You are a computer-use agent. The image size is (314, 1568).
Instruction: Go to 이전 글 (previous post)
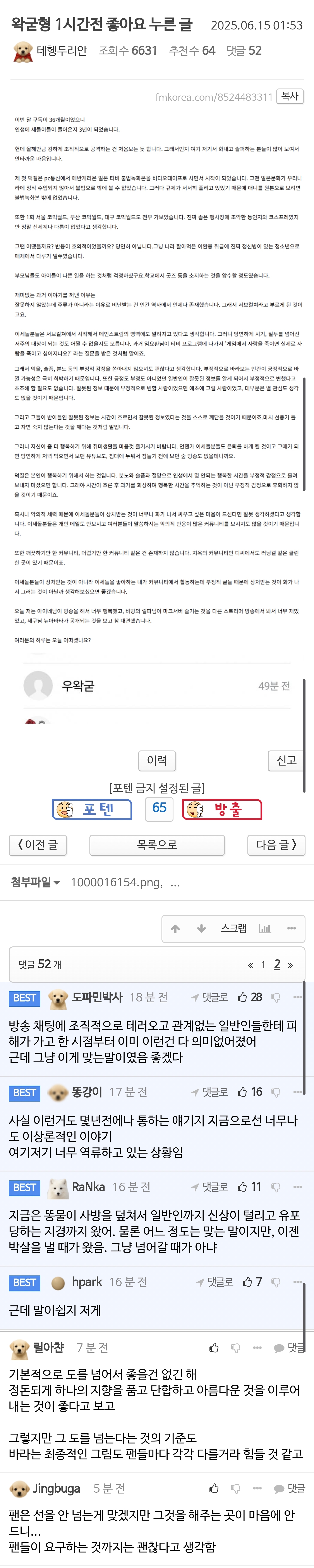point(38,845)
